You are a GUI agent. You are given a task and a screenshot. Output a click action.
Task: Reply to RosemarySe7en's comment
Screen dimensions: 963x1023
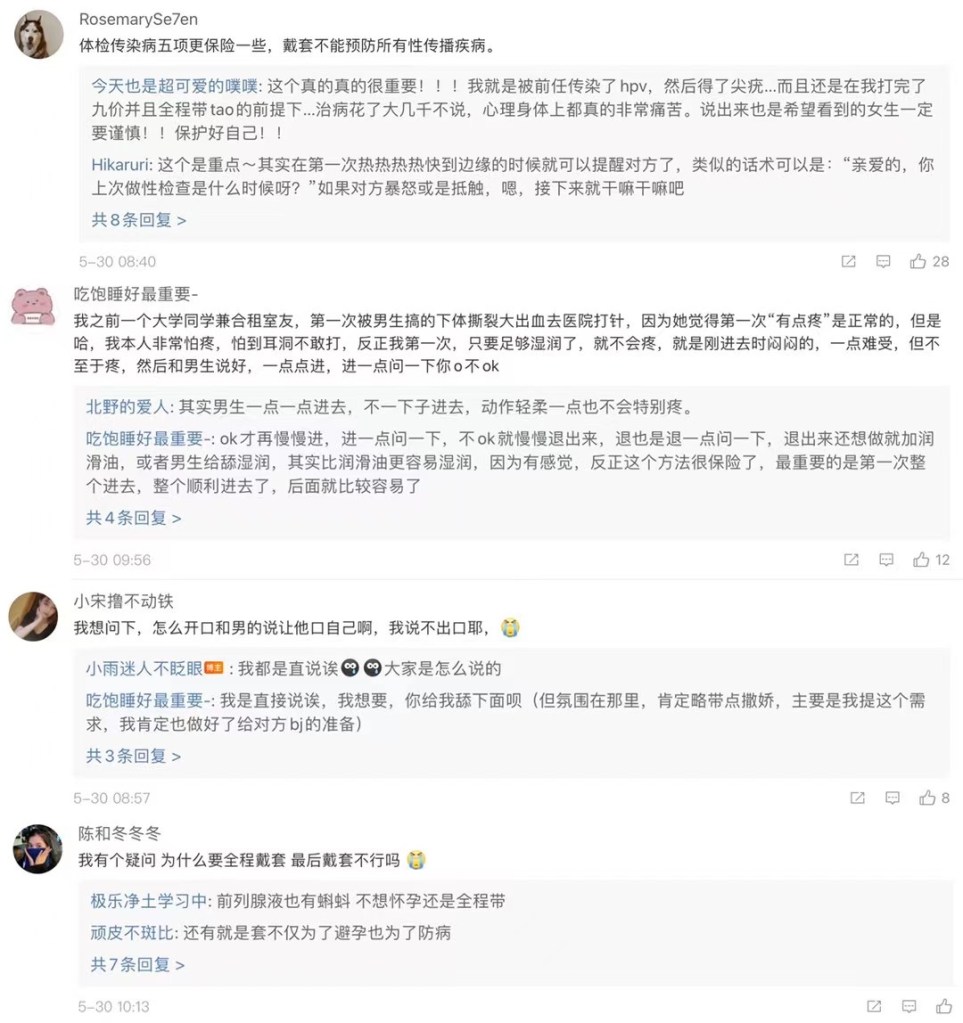pos(883,261)
